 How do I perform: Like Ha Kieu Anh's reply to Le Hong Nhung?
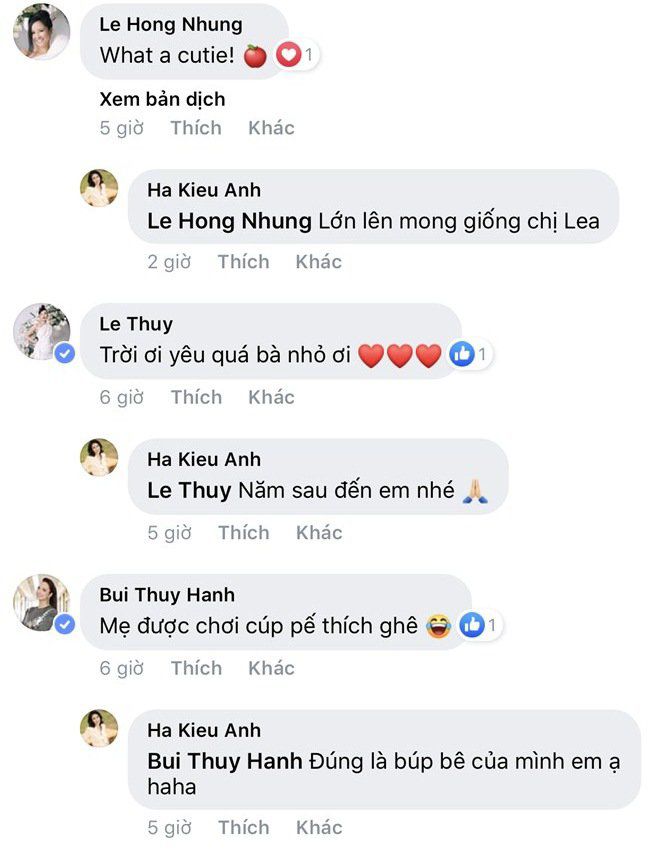(x=243, y=262)
